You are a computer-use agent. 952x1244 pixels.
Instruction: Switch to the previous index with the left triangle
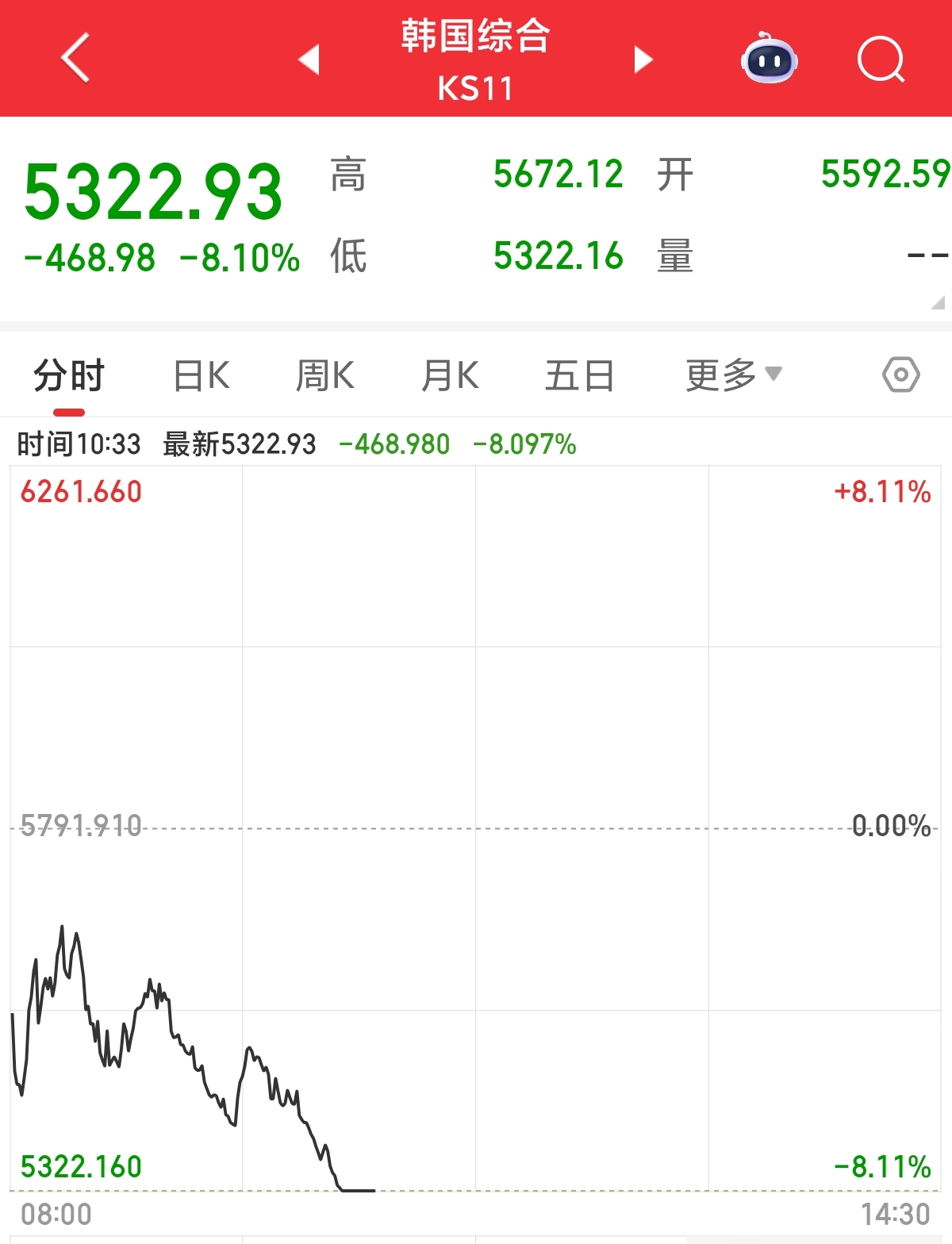(x=309, y=60)
